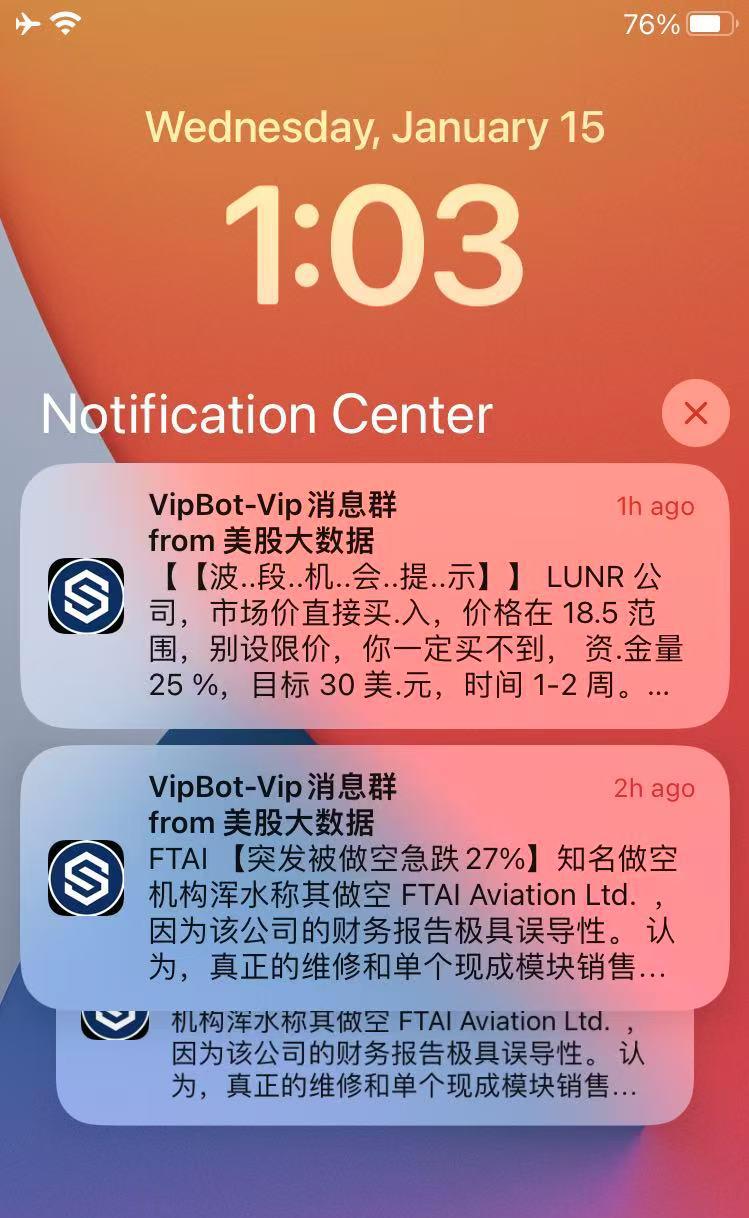This screenshot has width=749, height=1218.
Task: Expand the stacked notification behind the FTAI card
Action: pos(374,1070)
